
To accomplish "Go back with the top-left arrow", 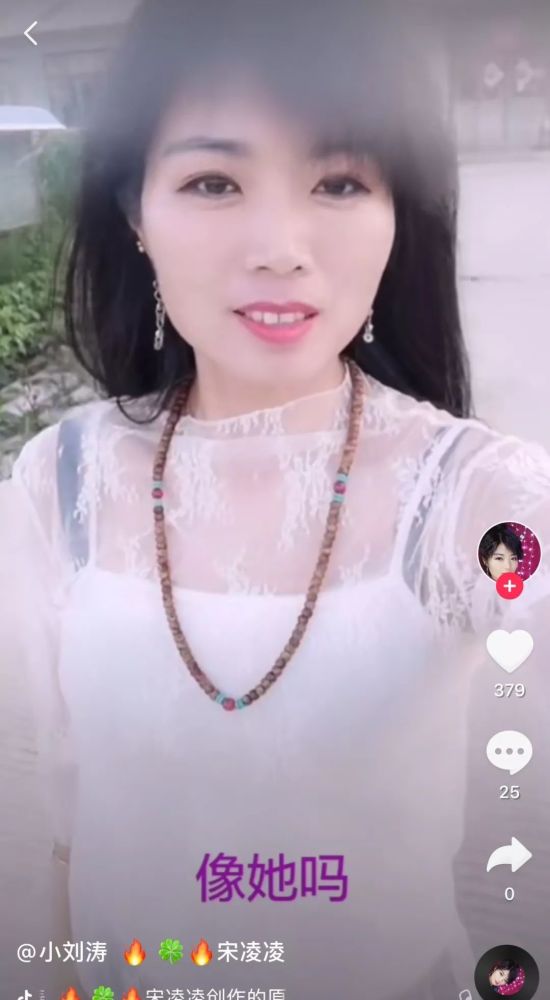I will coord(30,33).
